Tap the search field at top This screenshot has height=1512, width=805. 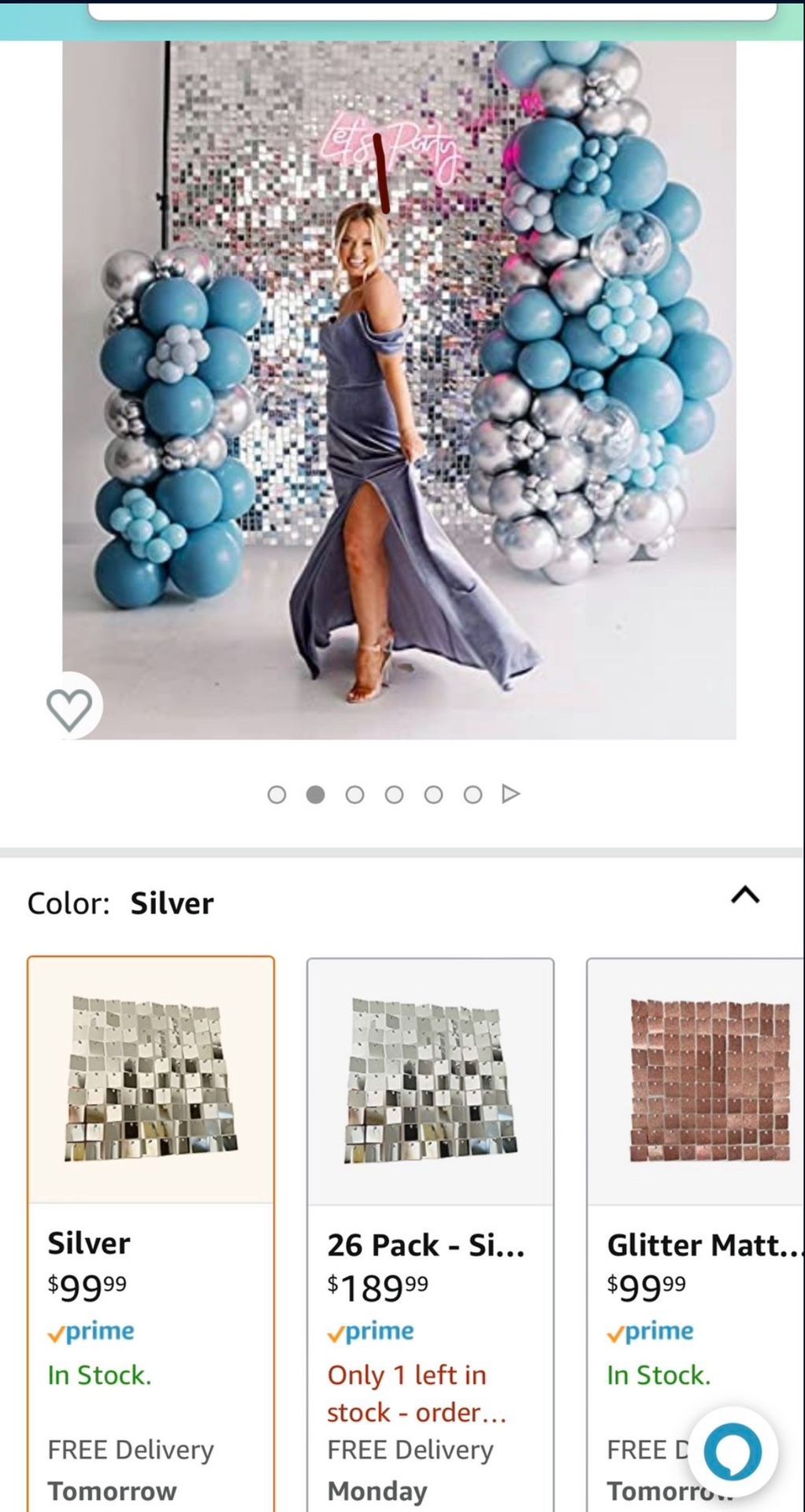(432, 9)
